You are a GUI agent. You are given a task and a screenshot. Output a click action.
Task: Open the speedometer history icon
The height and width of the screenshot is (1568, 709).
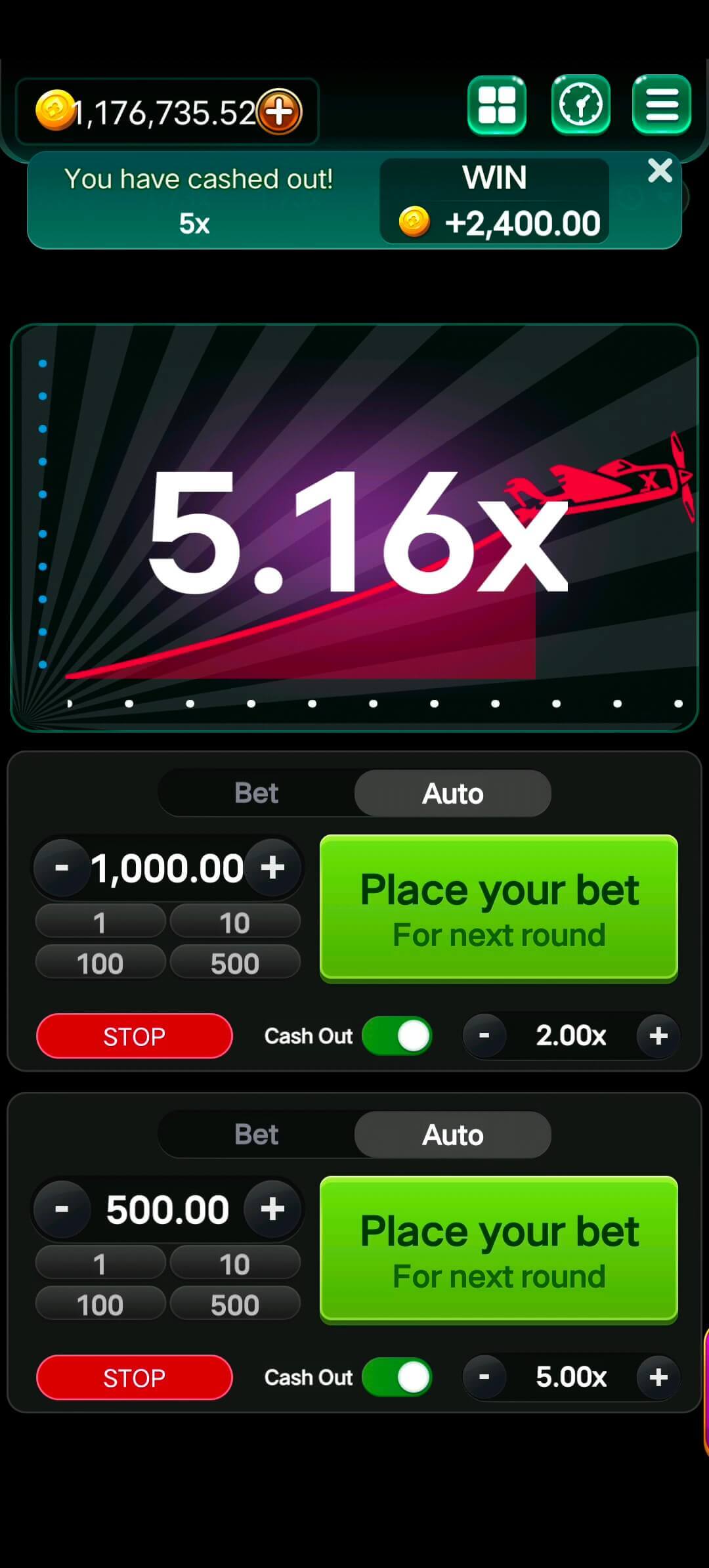[x=580, y=105]
